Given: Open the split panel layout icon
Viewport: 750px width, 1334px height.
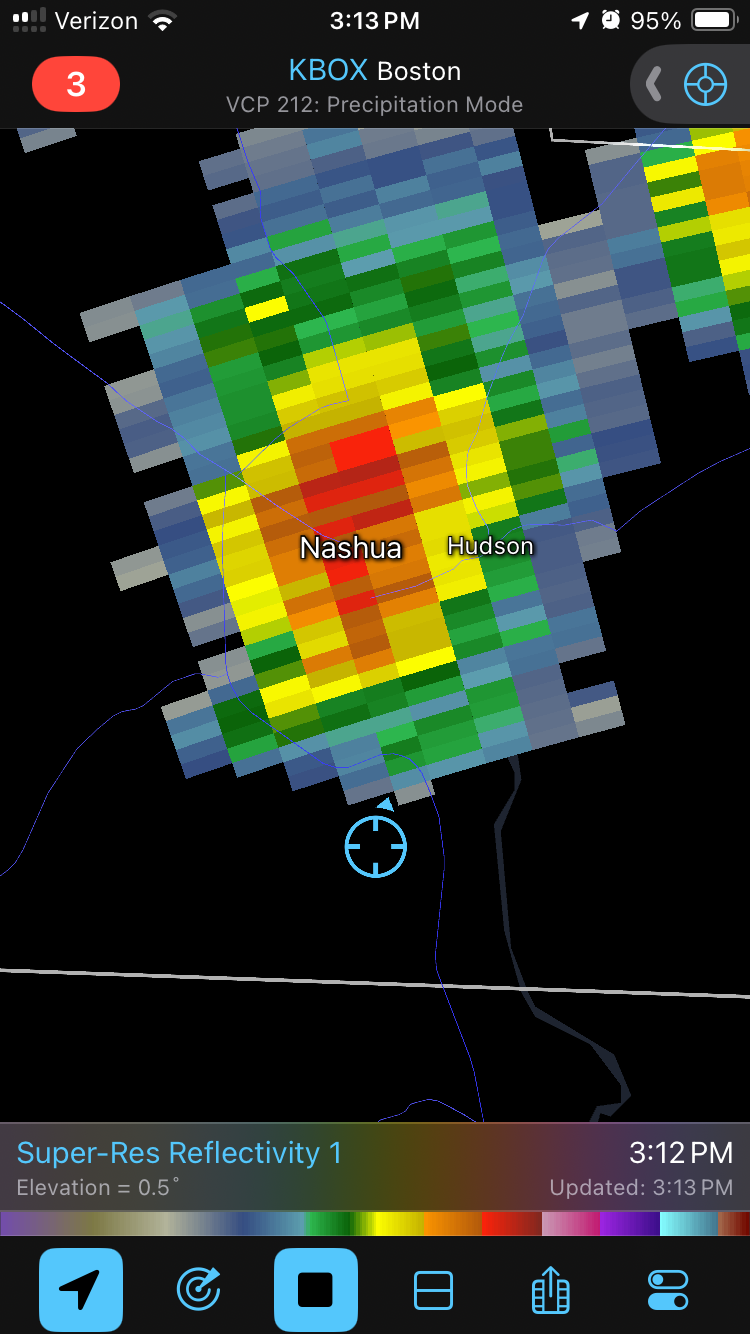Looking at the screenshot, I should tap(433, 1290).
